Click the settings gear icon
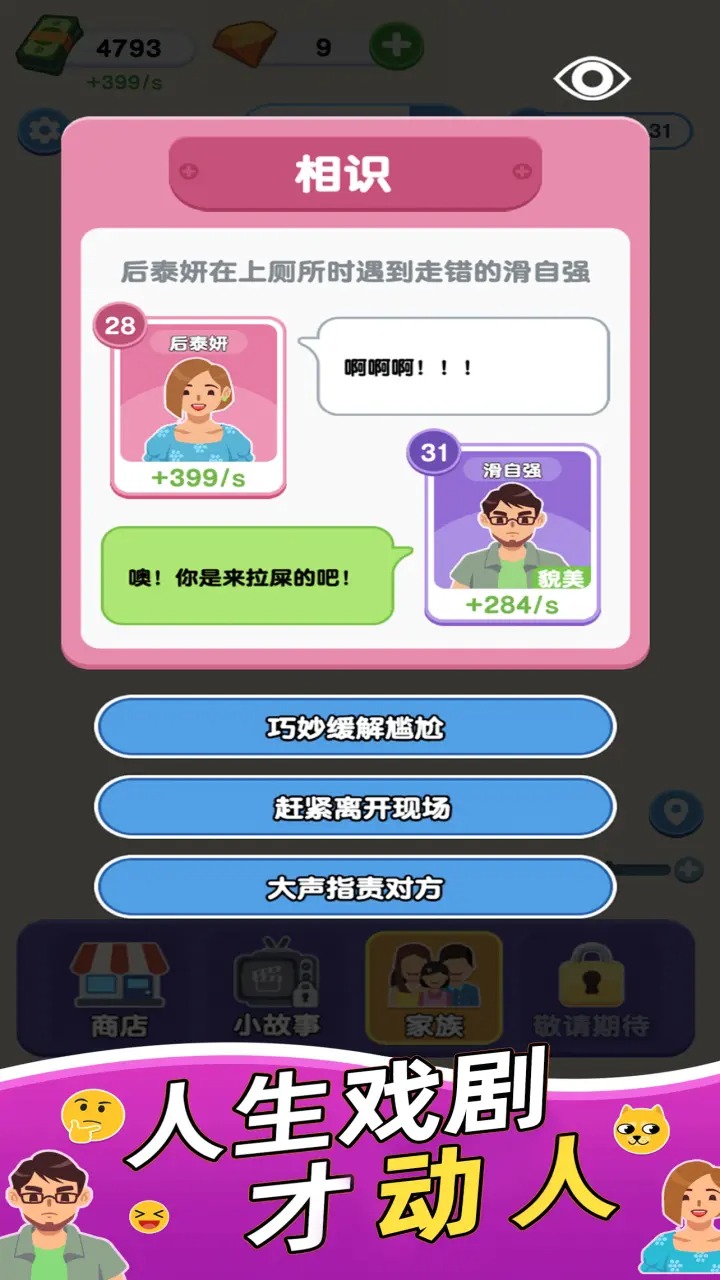Screen dimensions: 720x1280 (40, 130)
